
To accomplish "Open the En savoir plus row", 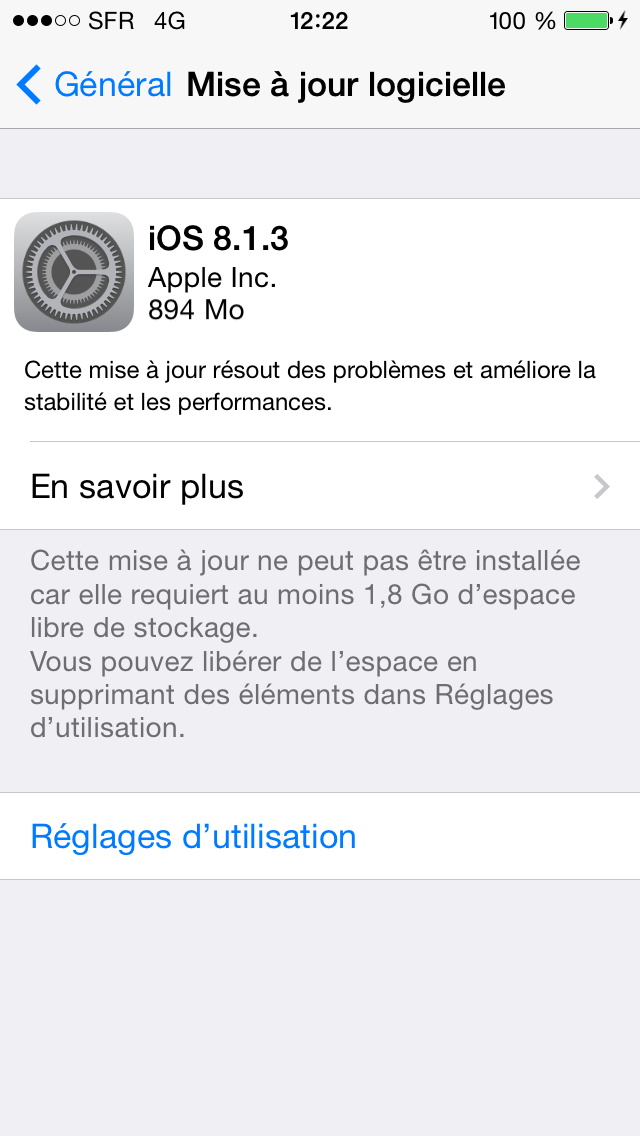I will [320, 487].
